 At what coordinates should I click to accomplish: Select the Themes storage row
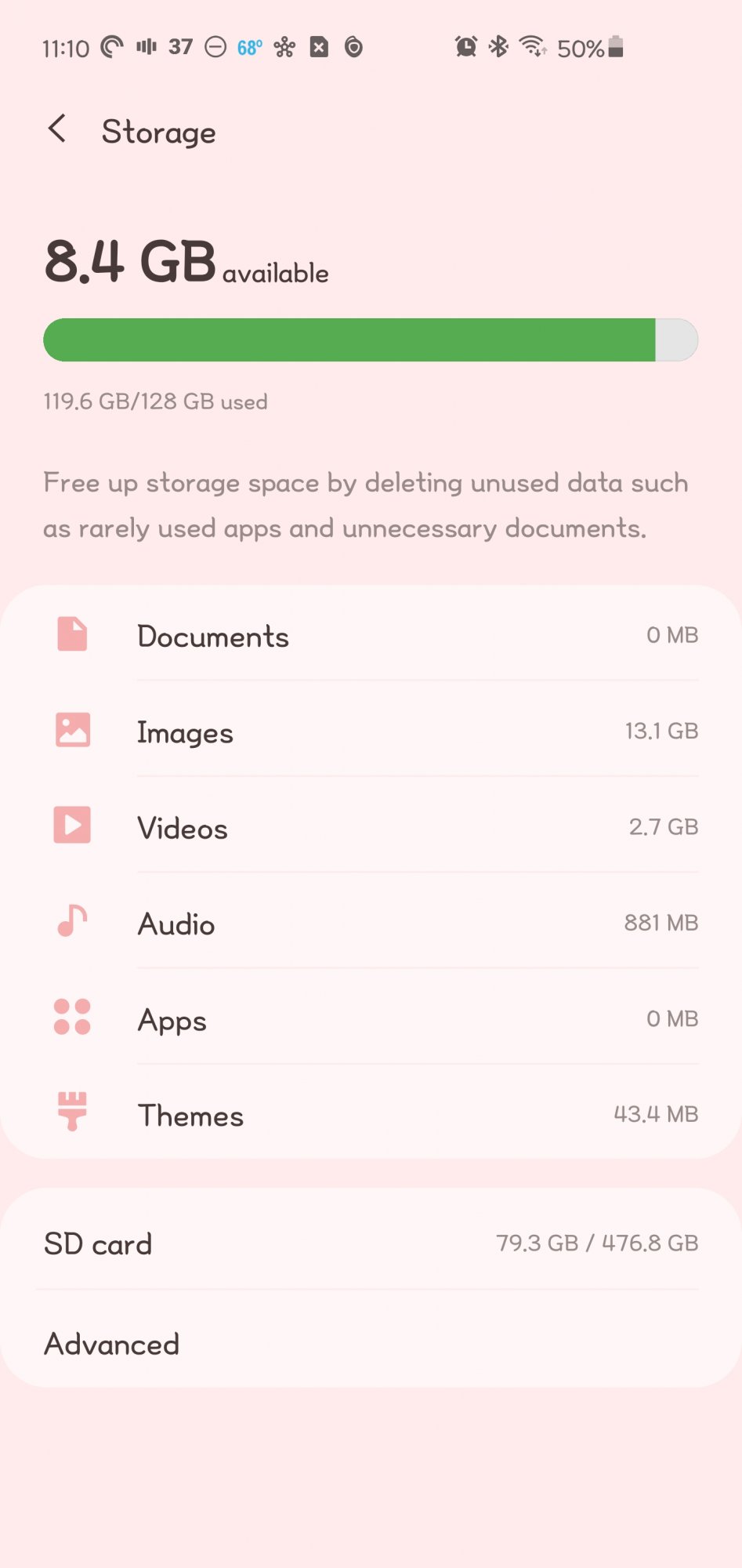tap(371, 1113)
